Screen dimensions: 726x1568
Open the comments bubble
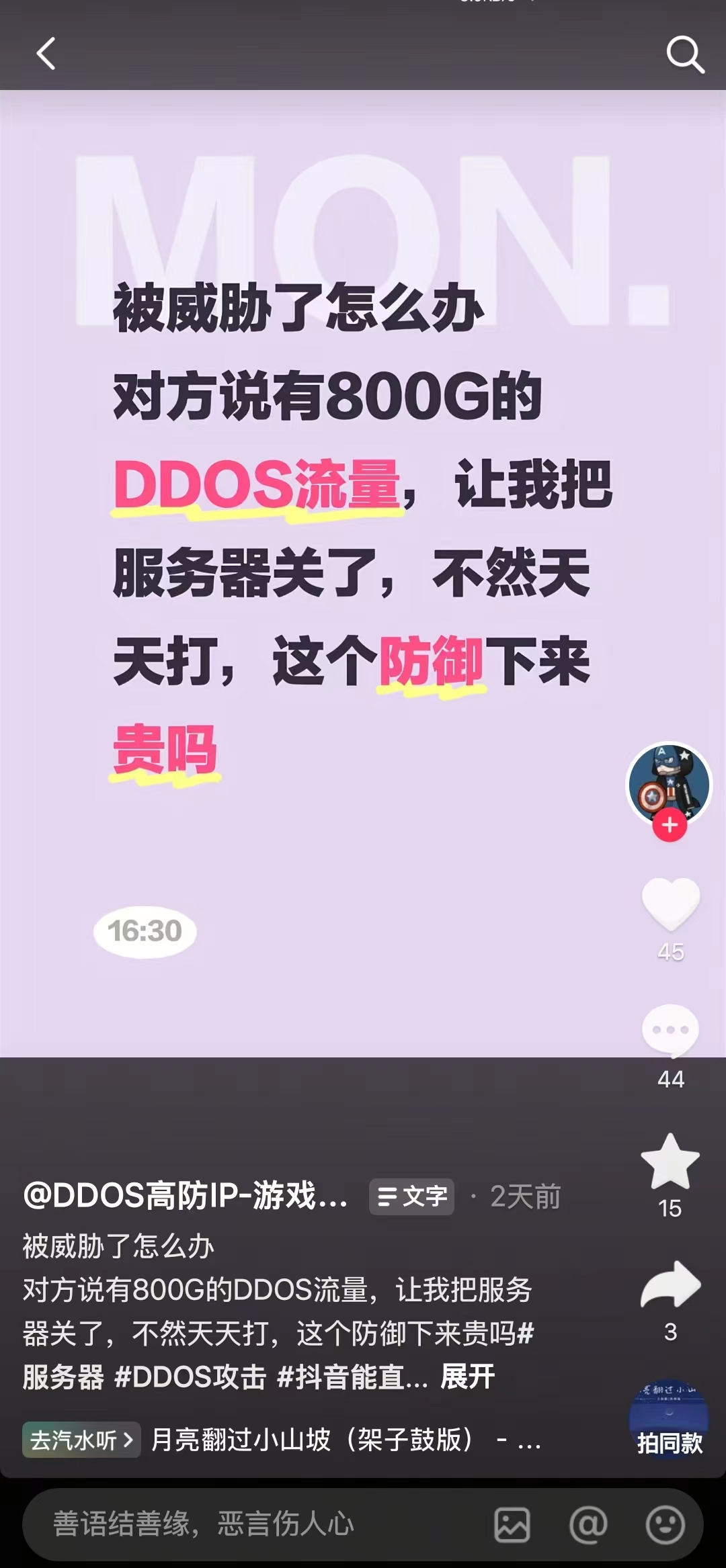(670, 1030)
